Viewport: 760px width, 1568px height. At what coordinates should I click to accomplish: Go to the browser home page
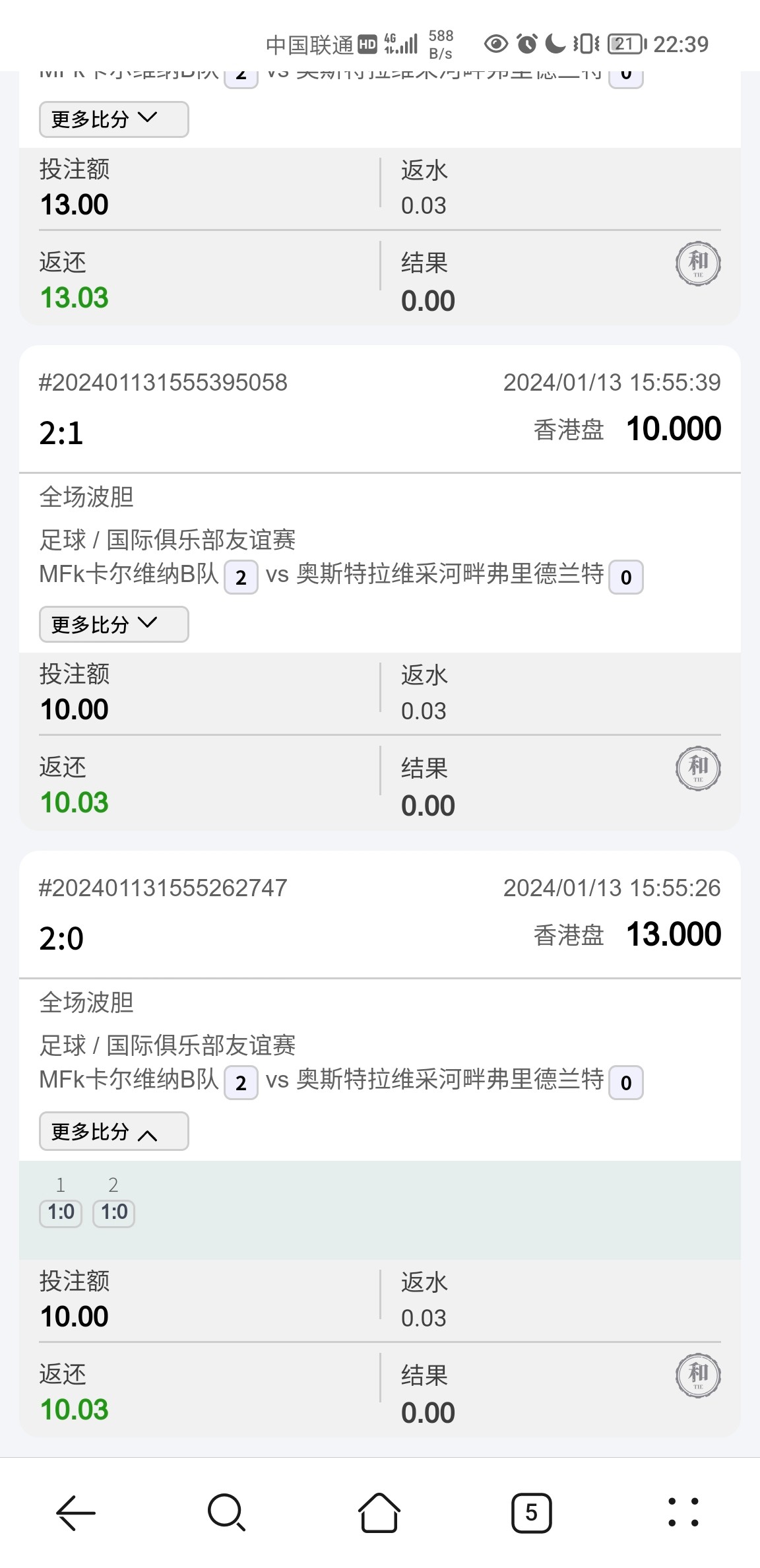click(379, 1512)
